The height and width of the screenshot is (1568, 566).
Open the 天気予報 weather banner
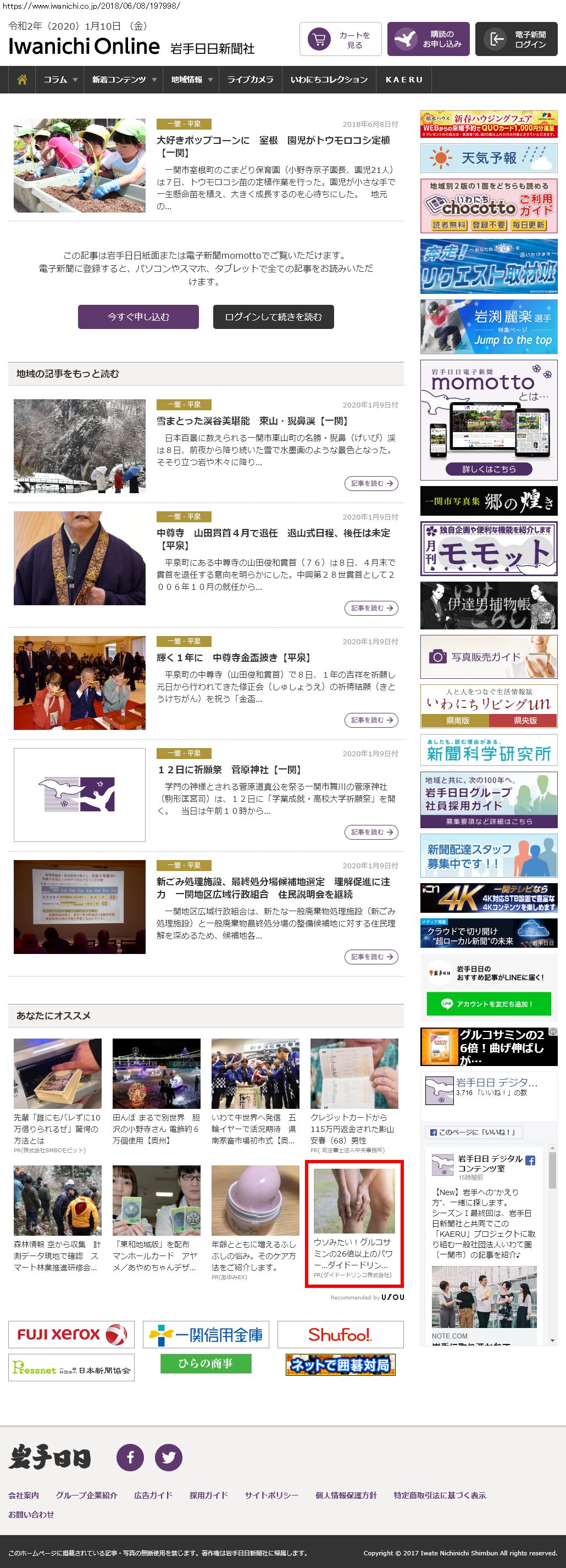489,158
